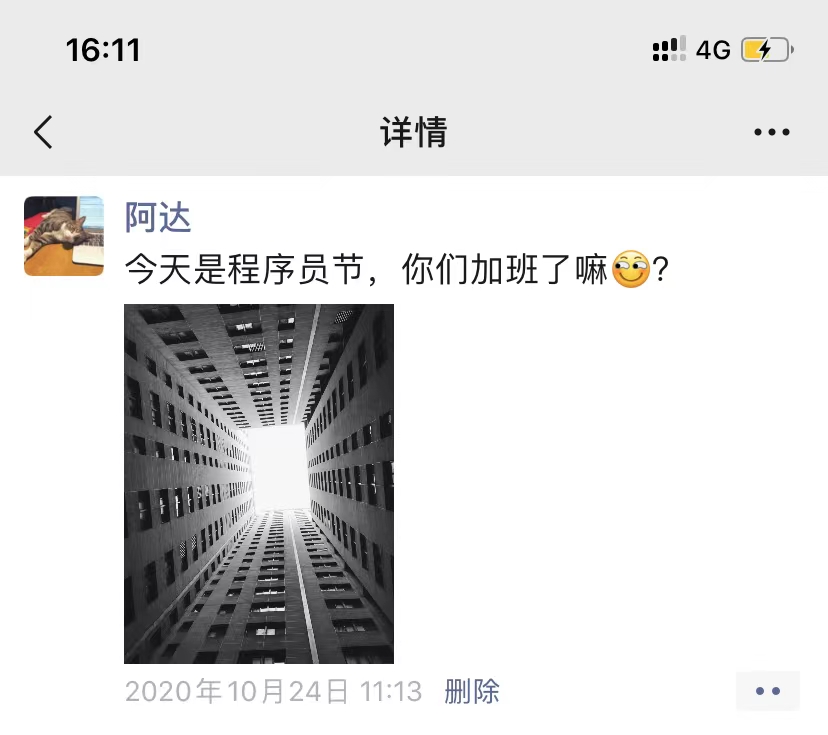Open the overflow menu in the header

tap(771, 132)
